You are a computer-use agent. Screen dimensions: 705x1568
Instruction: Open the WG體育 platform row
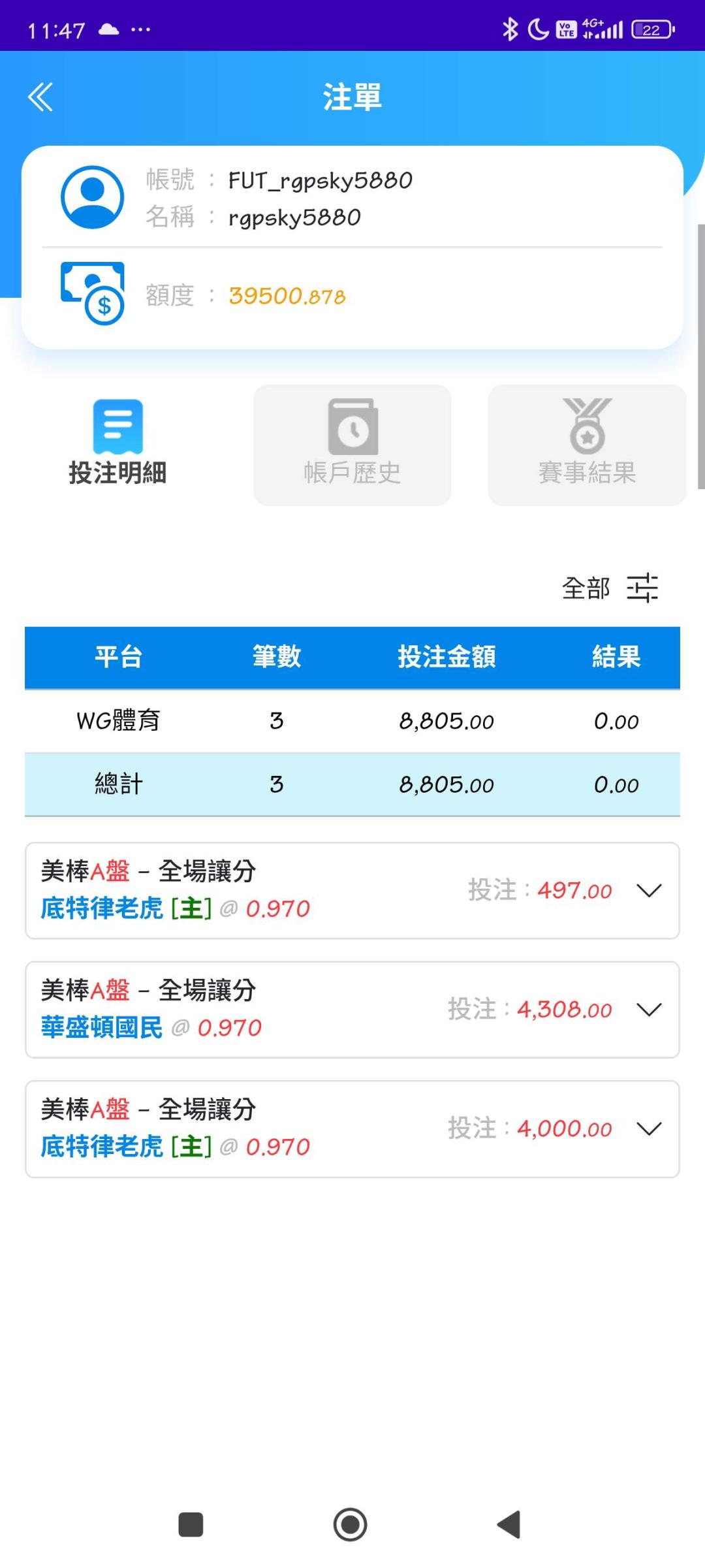(352, 721)
